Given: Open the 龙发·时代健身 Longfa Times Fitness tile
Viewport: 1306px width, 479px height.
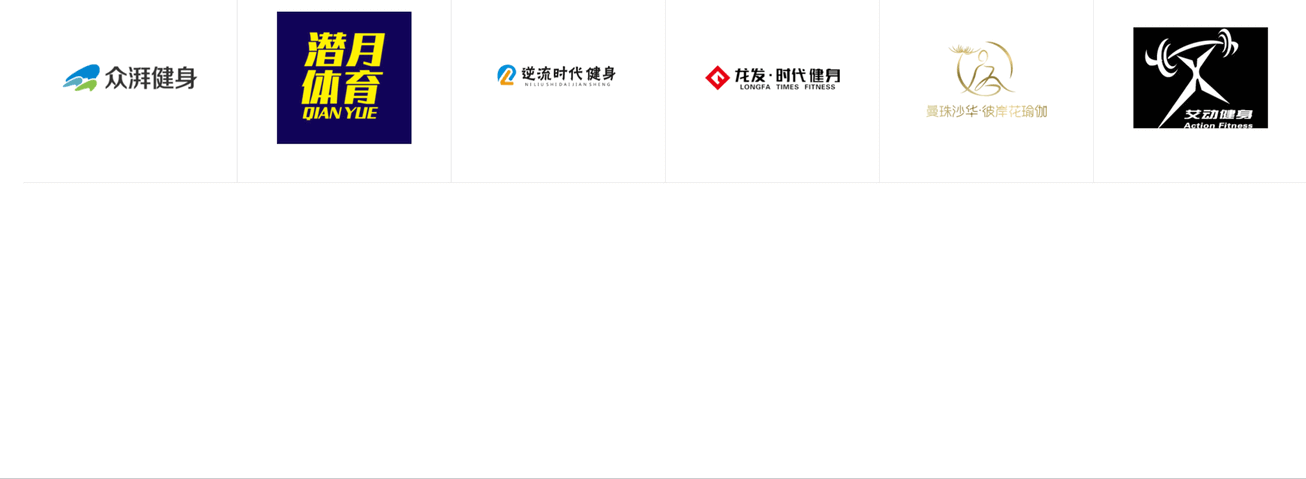Looking at the screenshot, I should pos(772,78).
